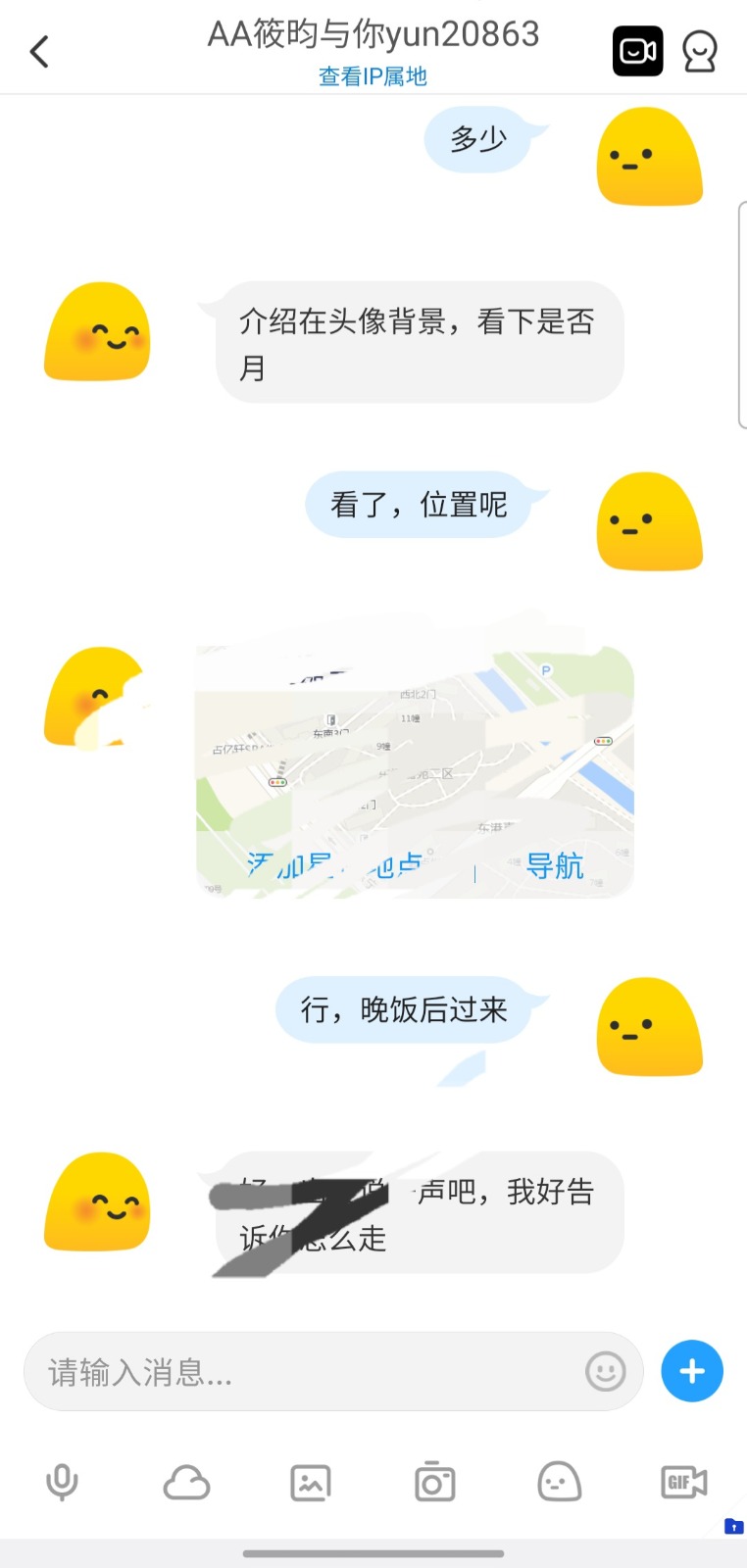747x1568 pixels.
Task: Open the cloud file transfer icon
Action: tap(186, 1482)
